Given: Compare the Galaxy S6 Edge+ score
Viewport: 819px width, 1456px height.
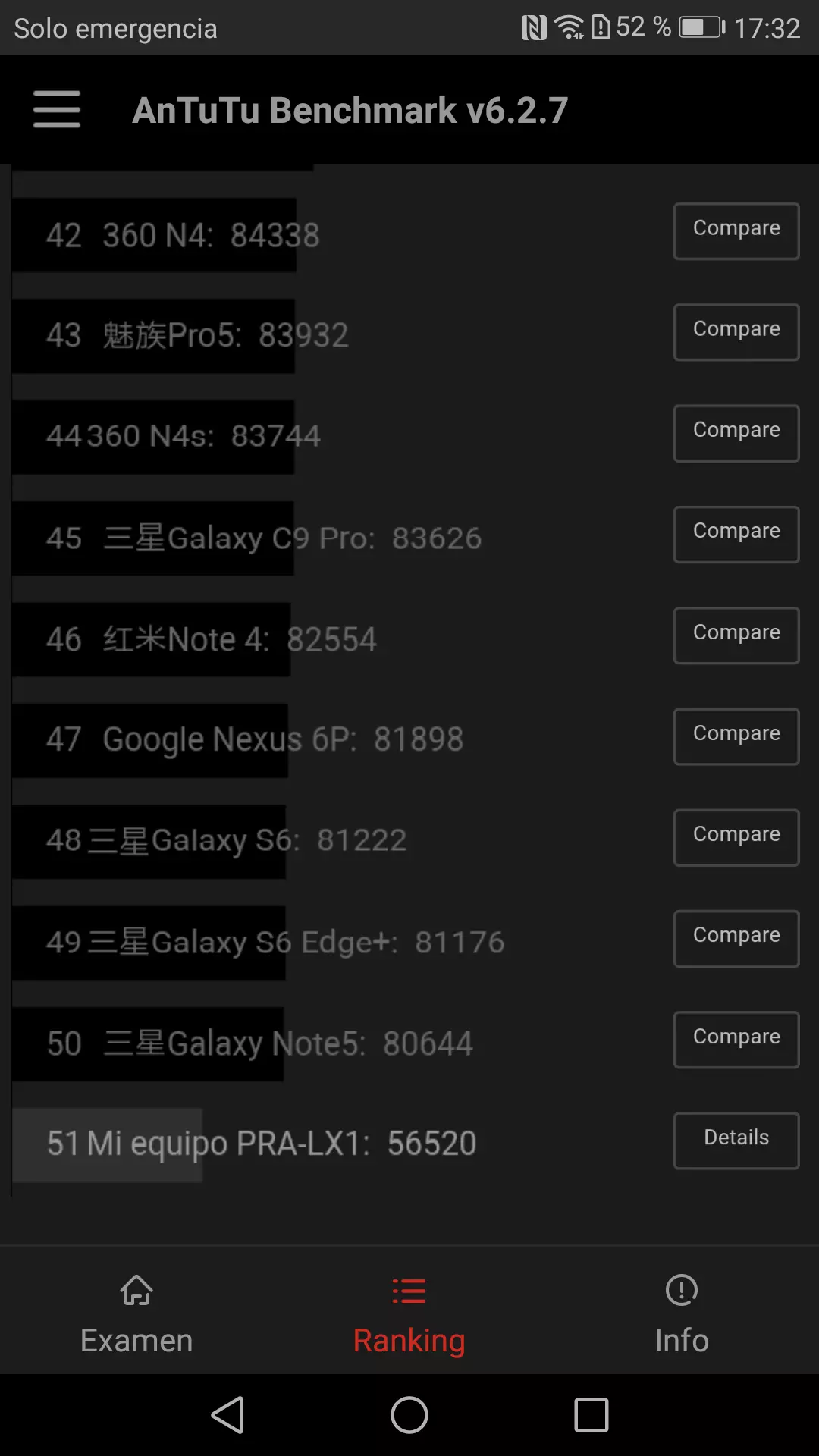Looking at the screenshot, I should point(735,938).
